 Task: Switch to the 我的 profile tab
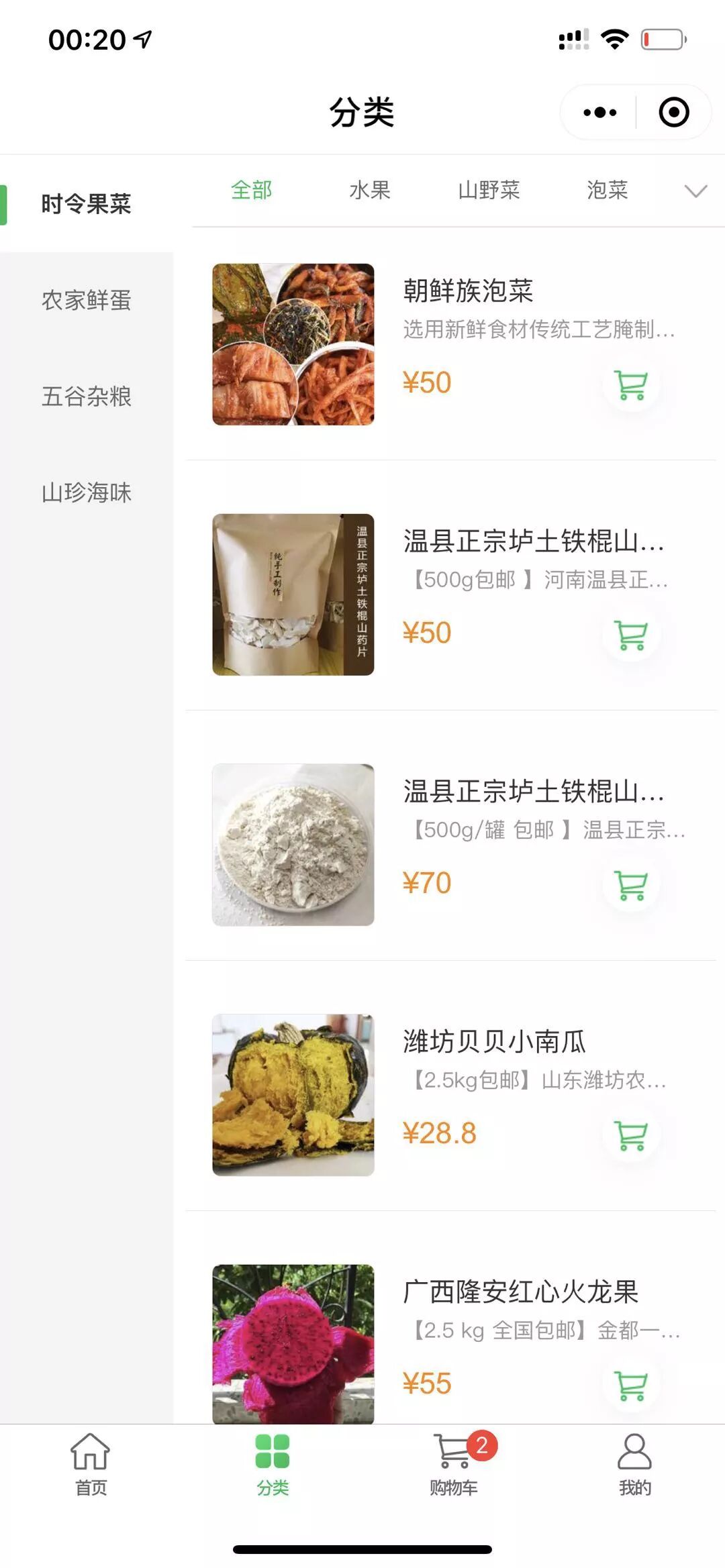[x=634, y=1464]
